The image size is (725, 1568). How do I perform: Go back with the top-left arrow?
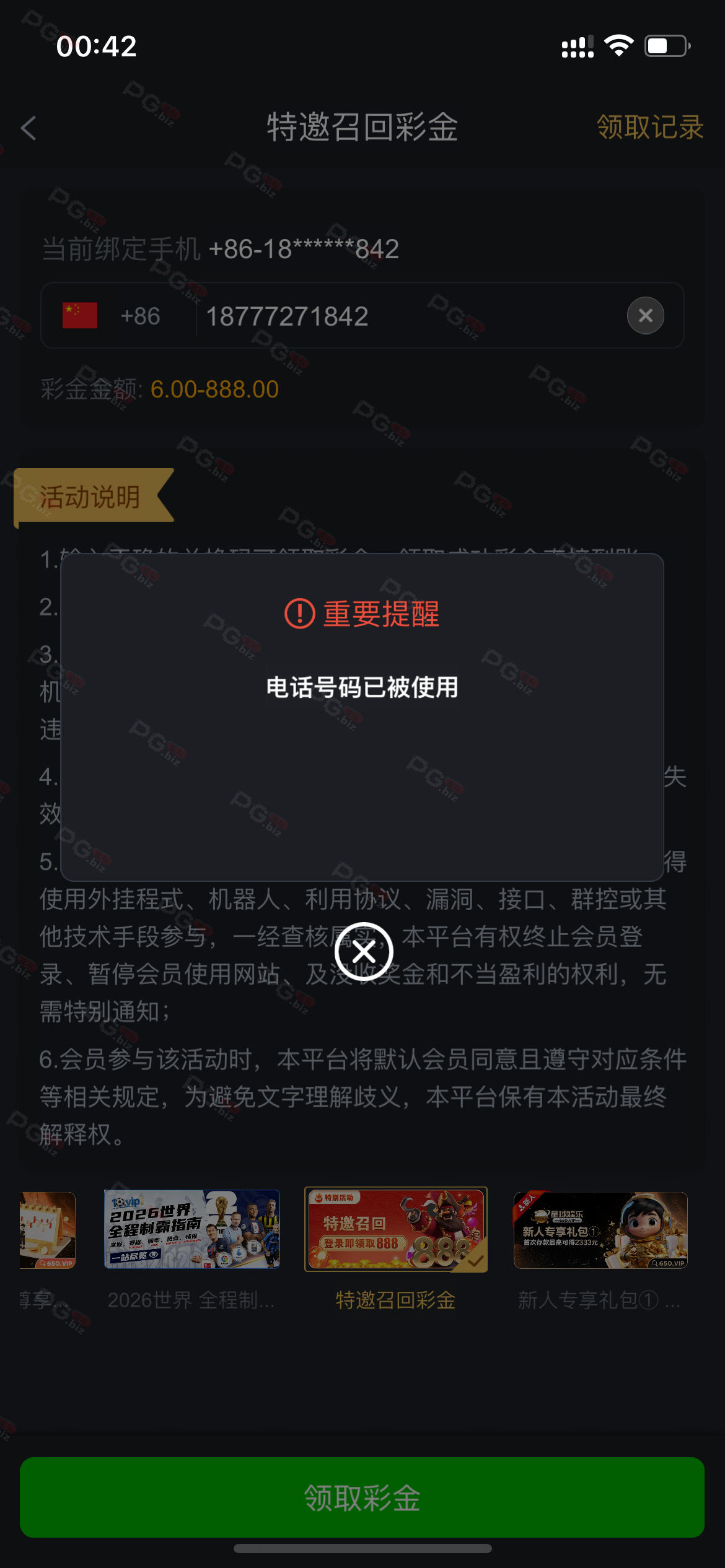pos(29,128)
